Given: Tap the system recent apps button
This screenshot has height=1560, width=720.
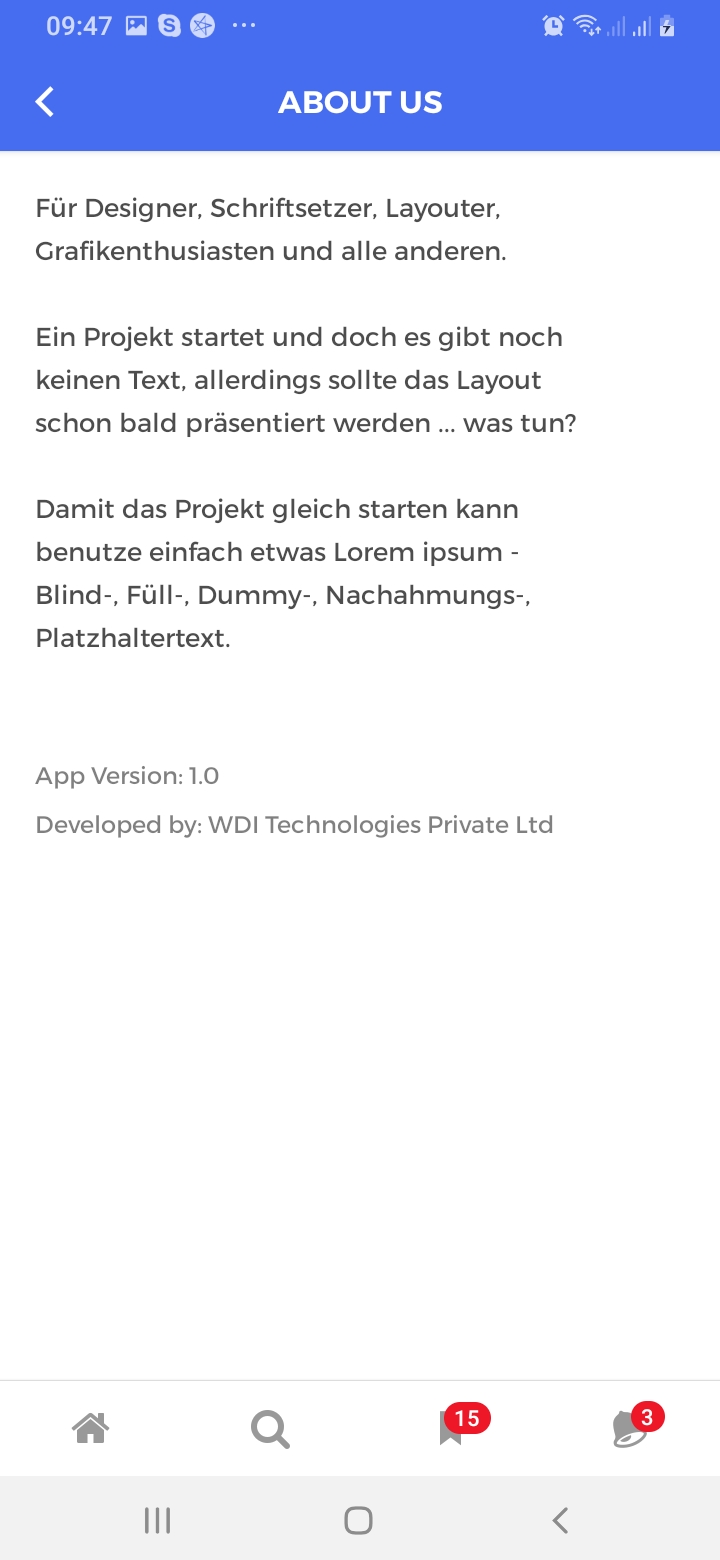Looking at the screenshot, I should [157, 1521].
